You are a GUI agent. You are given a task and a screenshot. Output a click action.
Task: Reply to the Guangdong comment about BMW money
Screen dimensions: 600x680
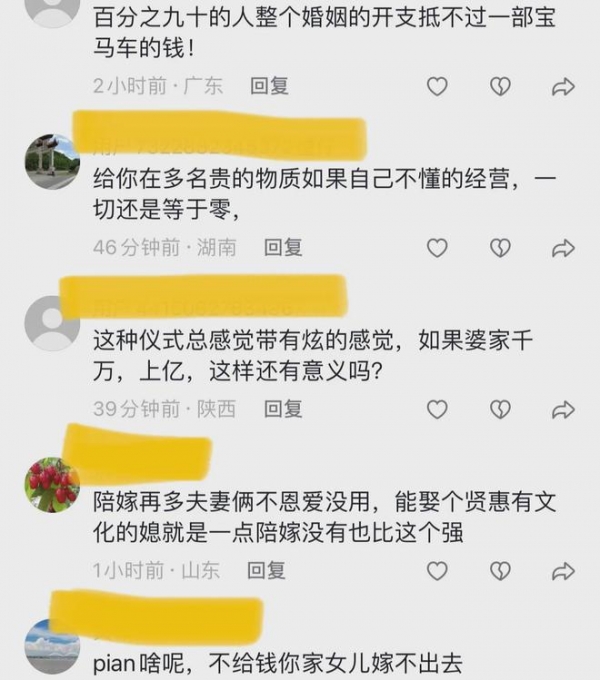pyautogui.click(x=269, y=86)
